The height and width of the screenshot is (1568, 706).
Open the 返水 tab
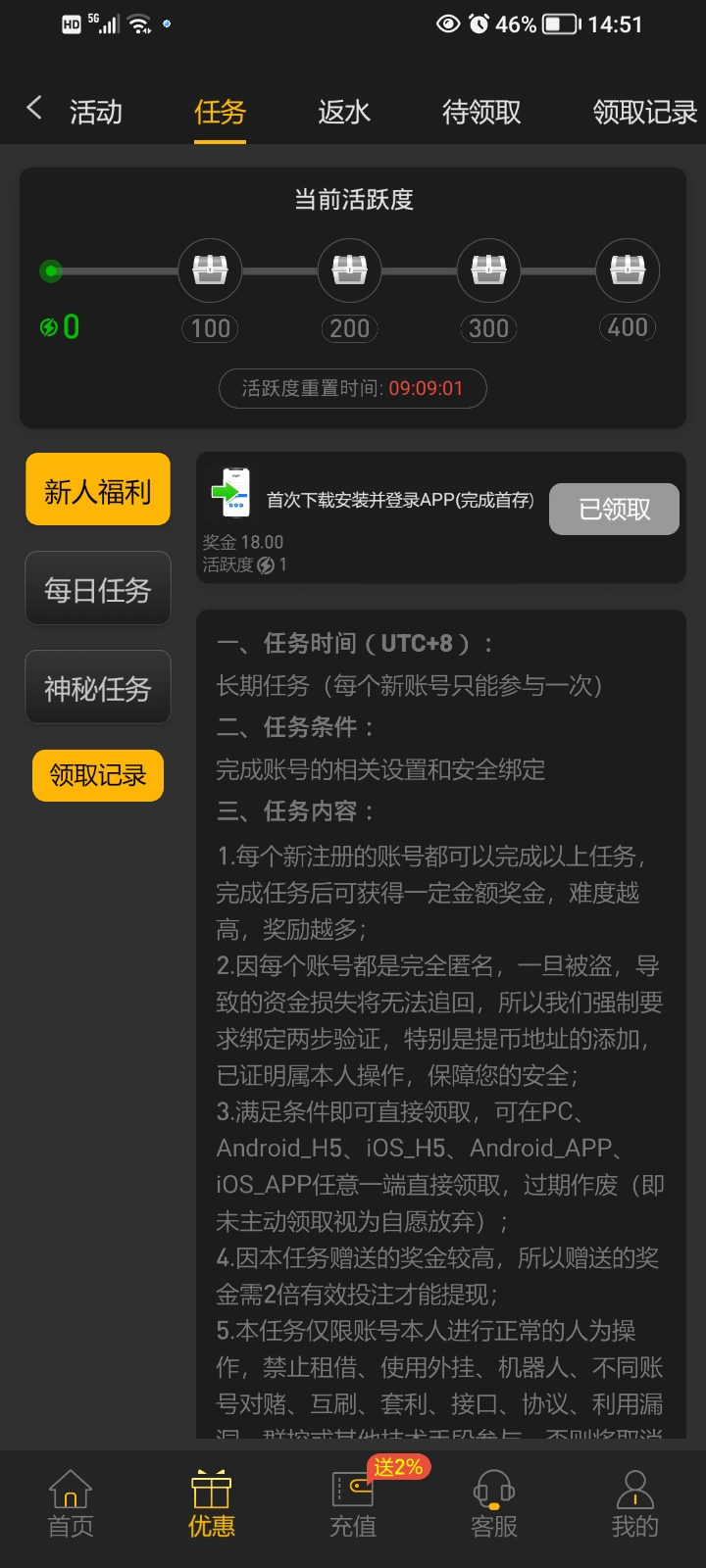(x=344, y=112)
